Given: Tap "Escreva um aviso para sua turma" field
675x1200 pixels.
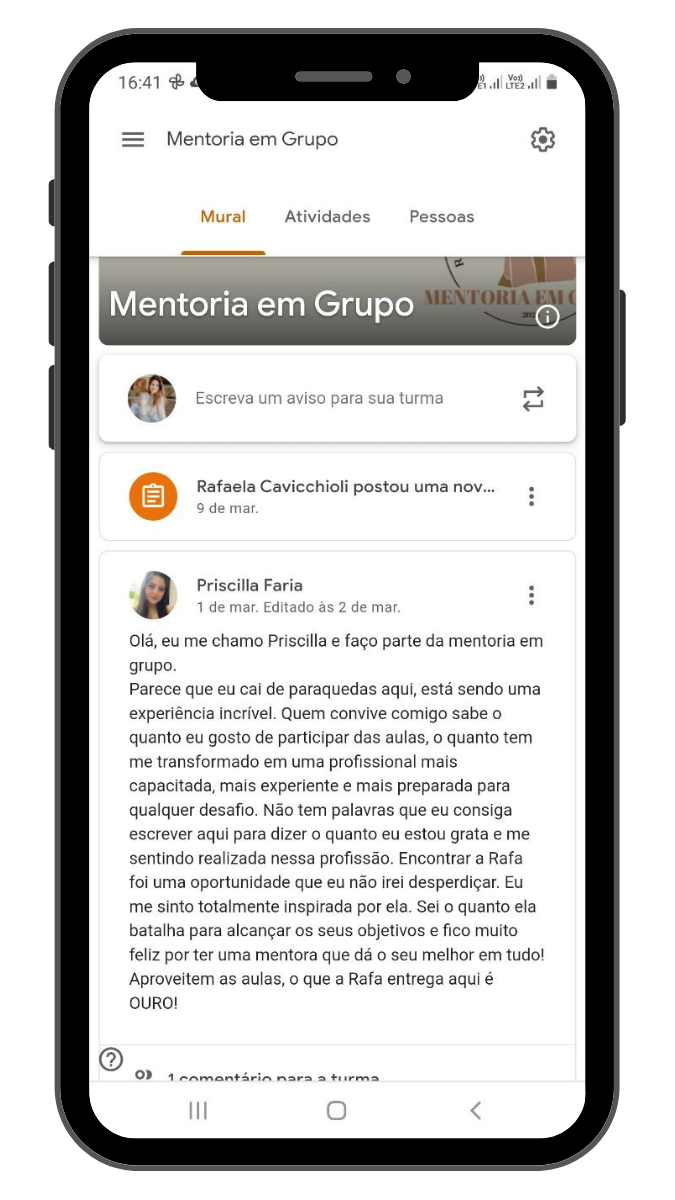Looking at the screenshot, I should click(x=319, y=398).
